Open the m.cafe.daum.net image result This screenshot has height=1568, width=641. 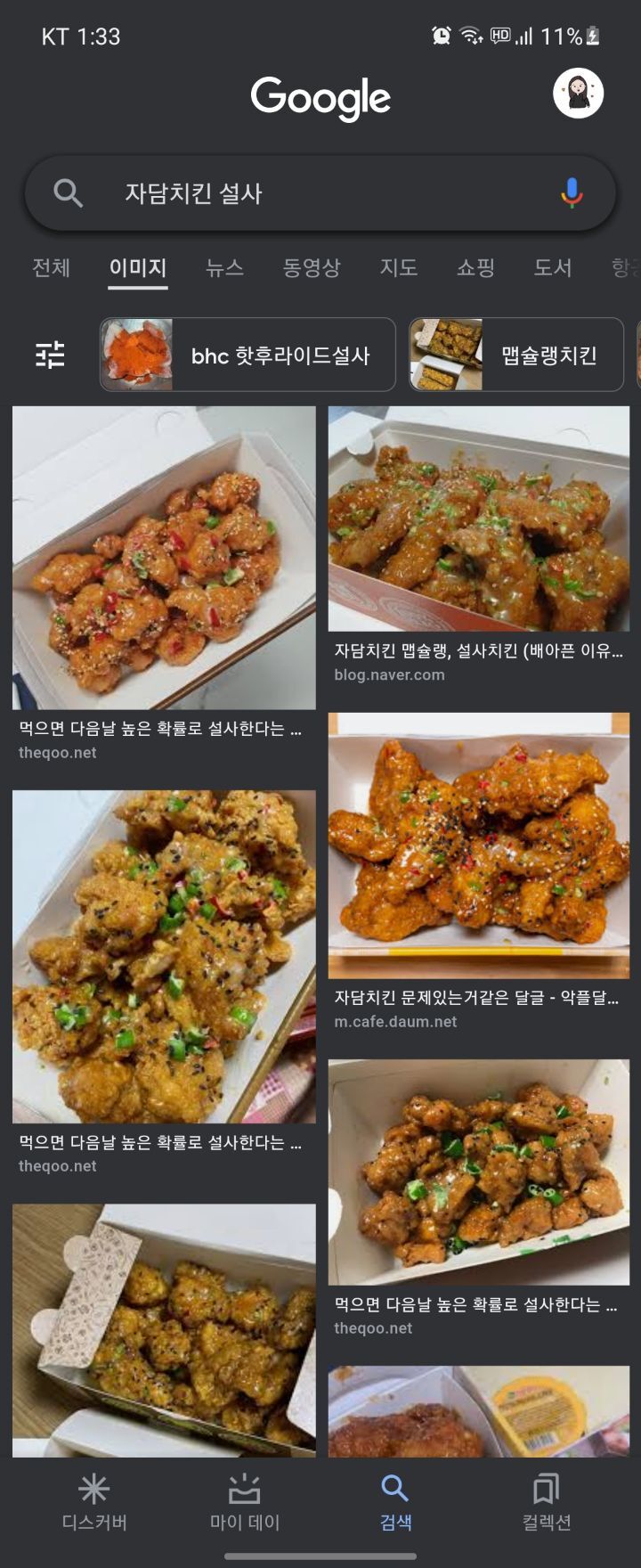(x=479, y=845)
